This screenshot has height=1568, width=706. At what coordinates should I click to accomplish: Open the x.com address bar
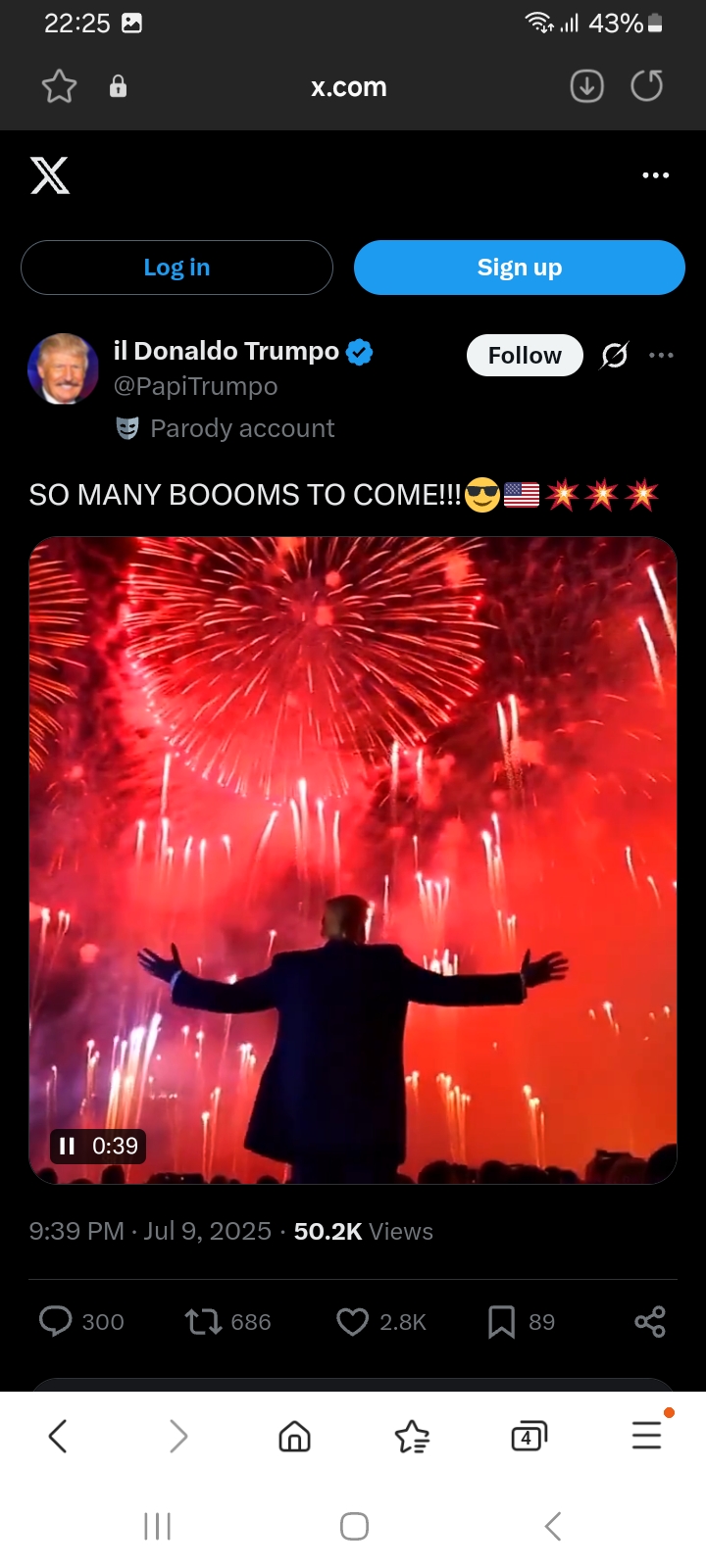(x=349, y=87)
